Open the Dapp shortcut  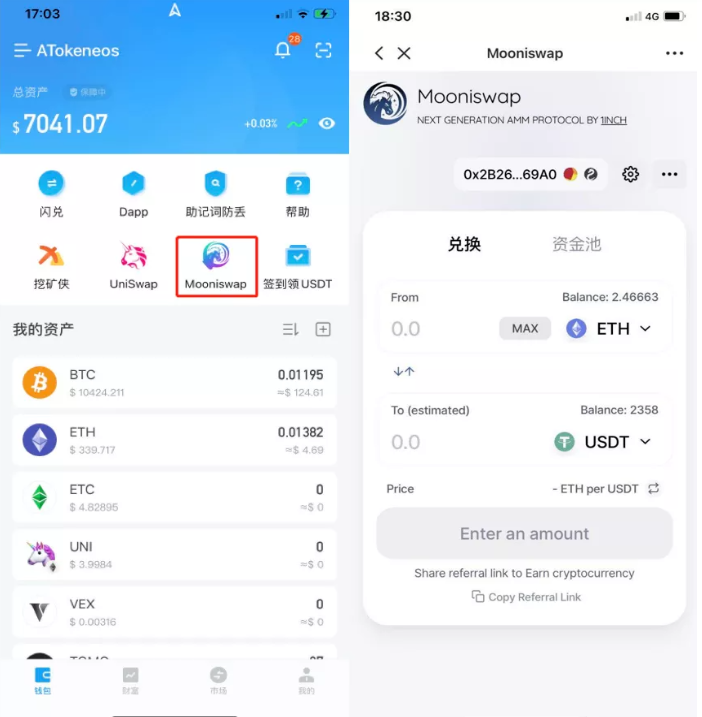tap(133, 193)
